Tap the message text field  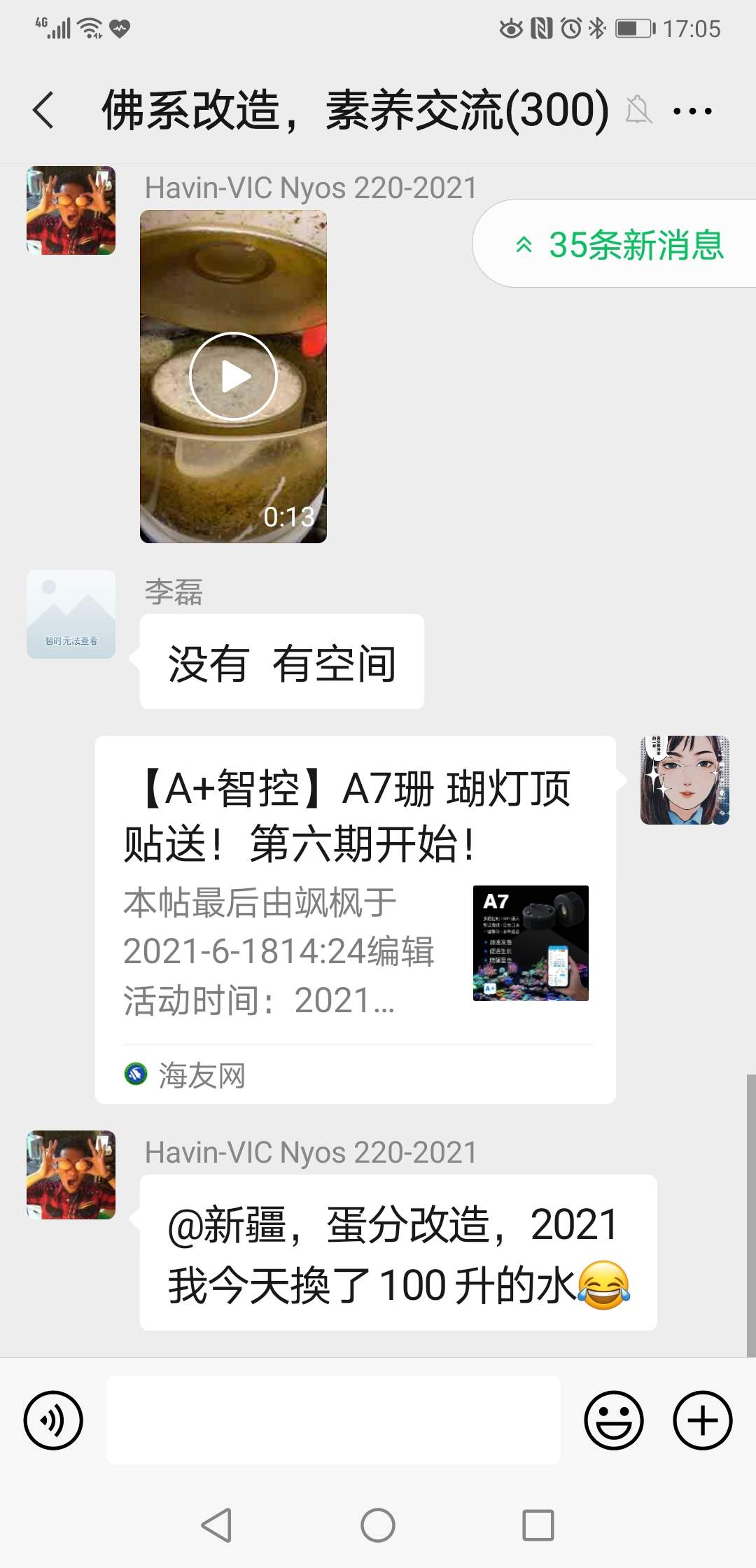click(333, 1420)
